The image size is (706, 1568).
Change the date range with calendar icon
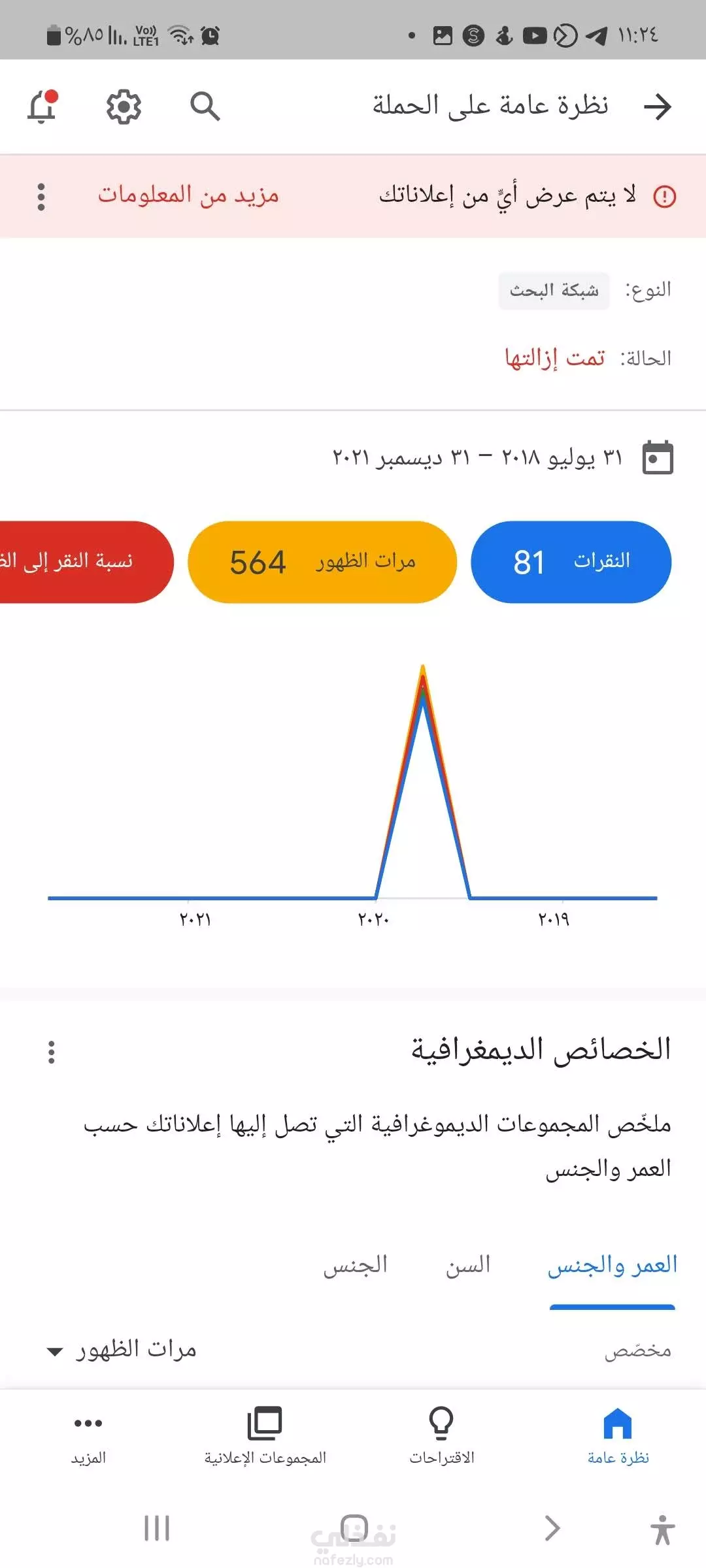(658, 457)
